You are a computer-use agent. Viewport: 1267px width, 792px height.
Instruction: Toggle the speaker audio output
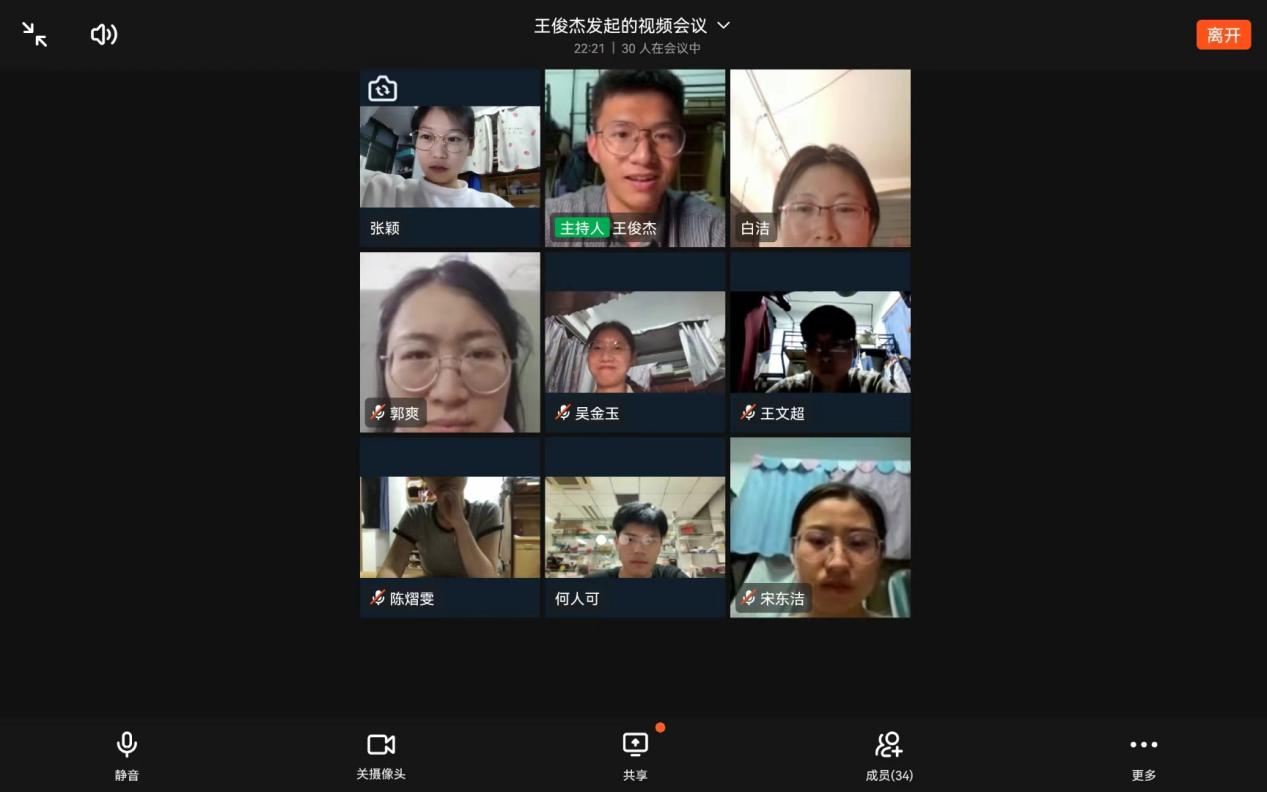click(104, 35)
